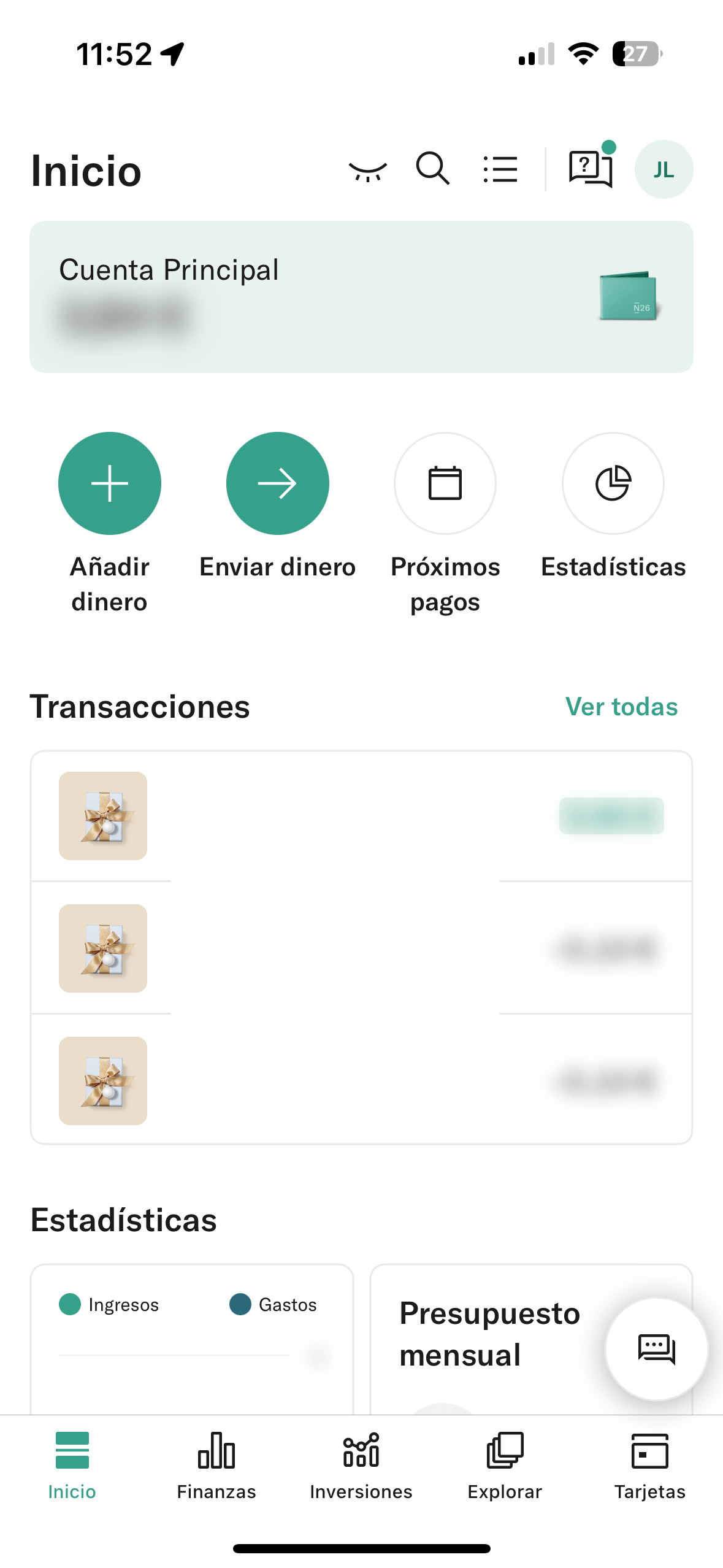Screen dimensions: 723x1568
Task: Open the Estadísticas shortcut with the pie chart
Action: coord(613,483)
